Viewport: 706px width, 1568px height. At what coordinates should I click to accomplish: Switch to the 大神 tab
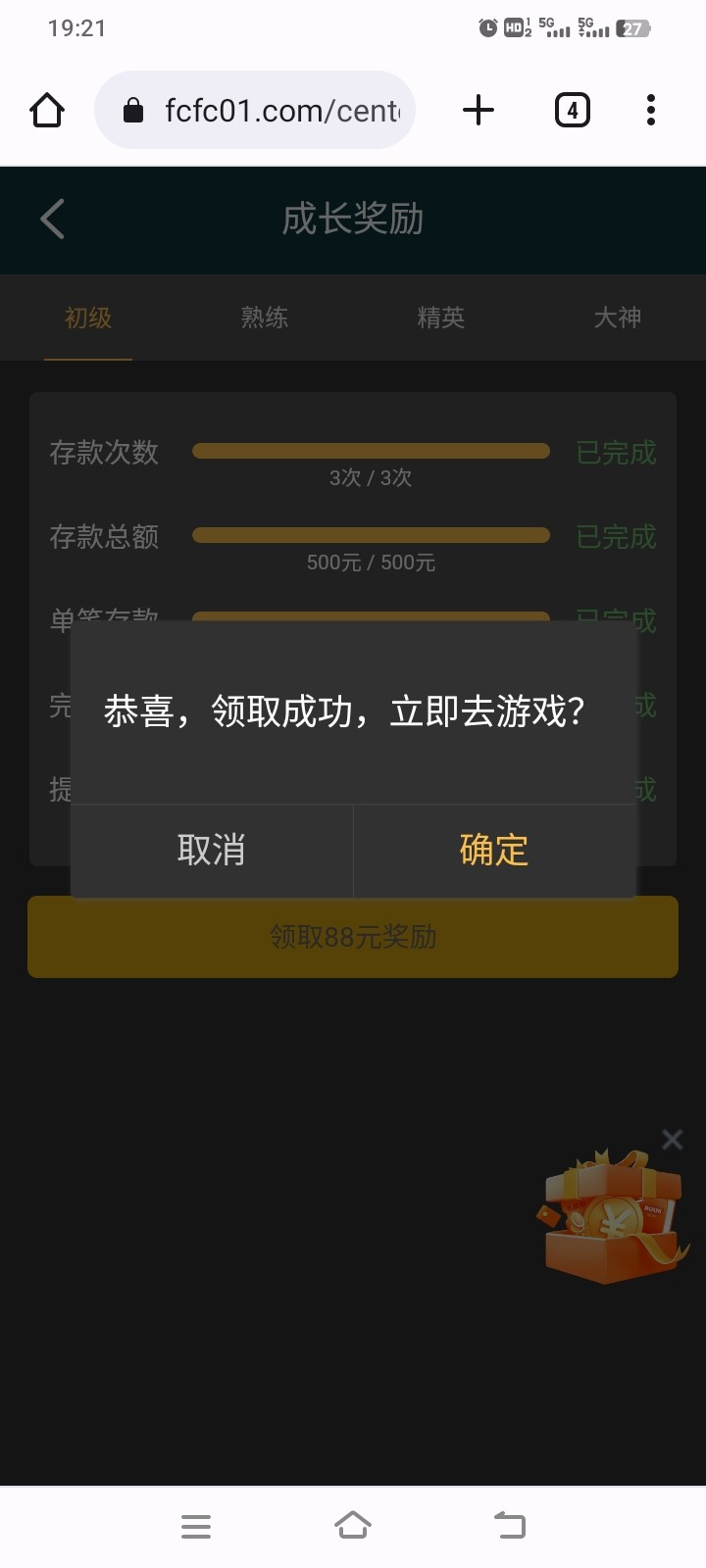617,318
